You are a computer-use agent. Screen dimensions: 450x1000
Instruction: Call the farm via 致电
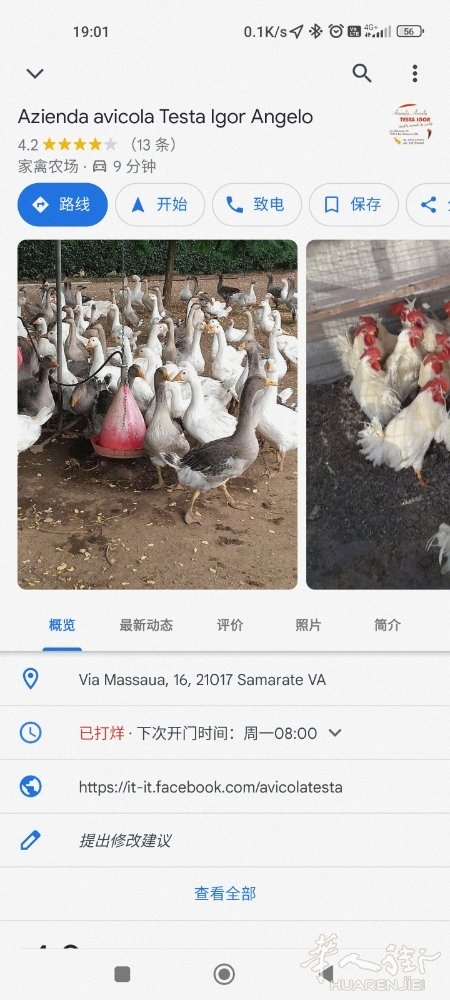(x=257, y=205)
